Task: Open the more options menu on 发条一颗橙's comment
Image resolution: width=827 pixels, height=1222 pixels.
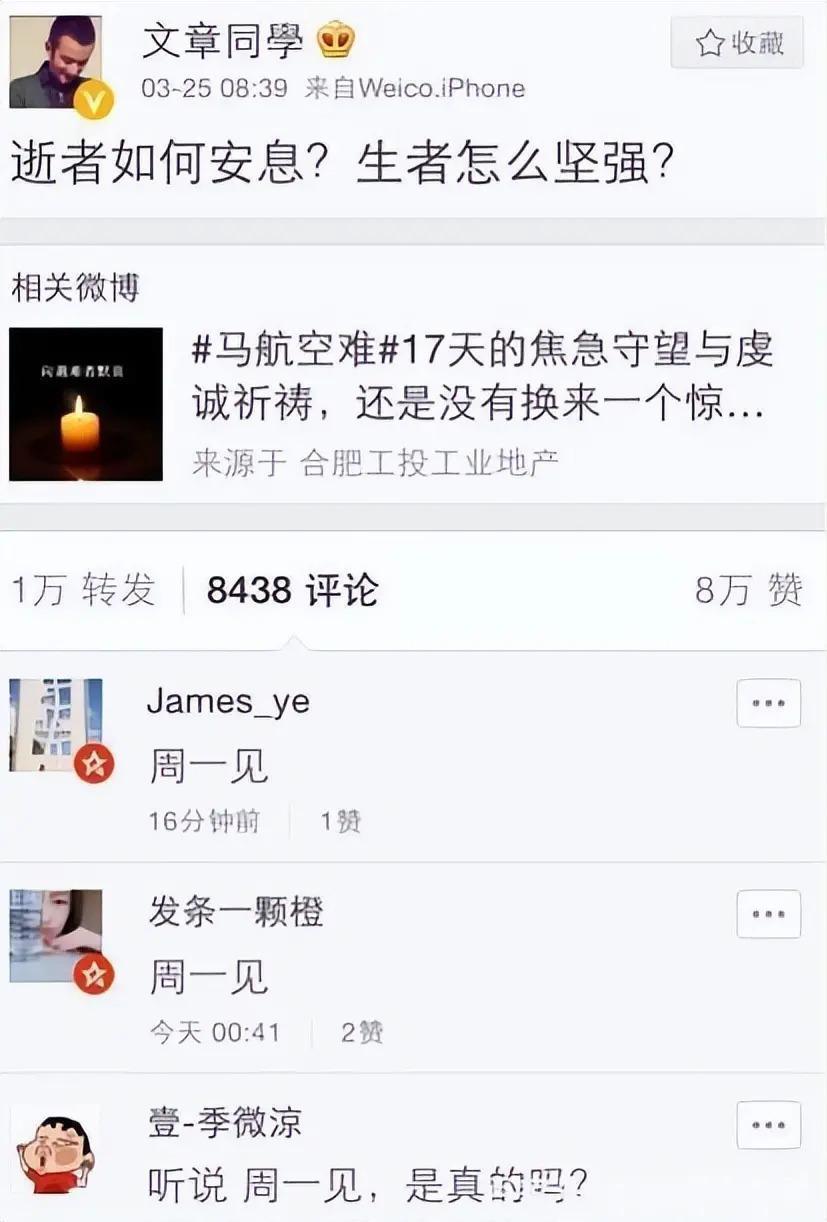Action: point(767,914)
